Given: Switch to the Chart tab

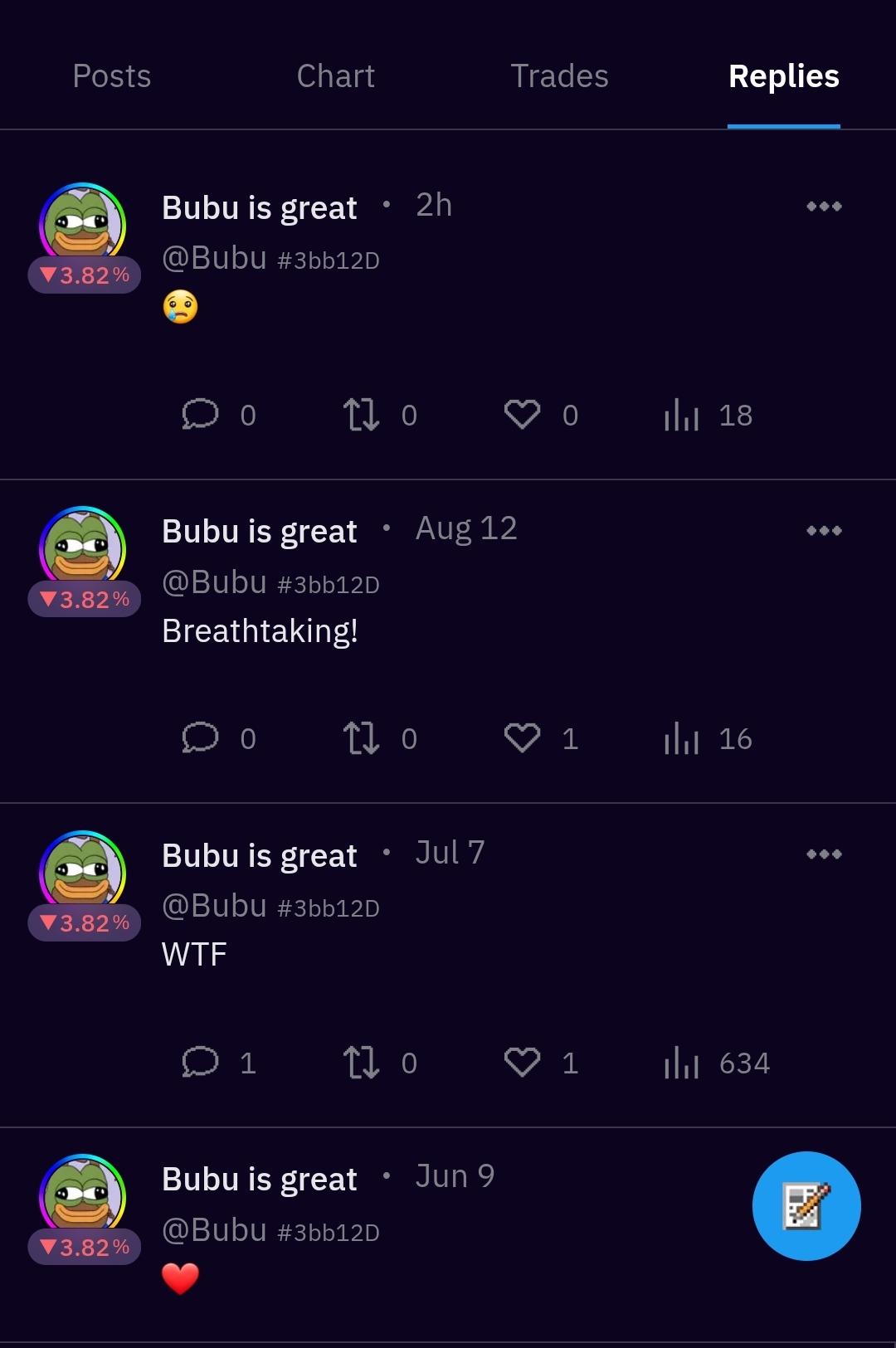Looking at the screenshot, I should [x=335, y=76].
